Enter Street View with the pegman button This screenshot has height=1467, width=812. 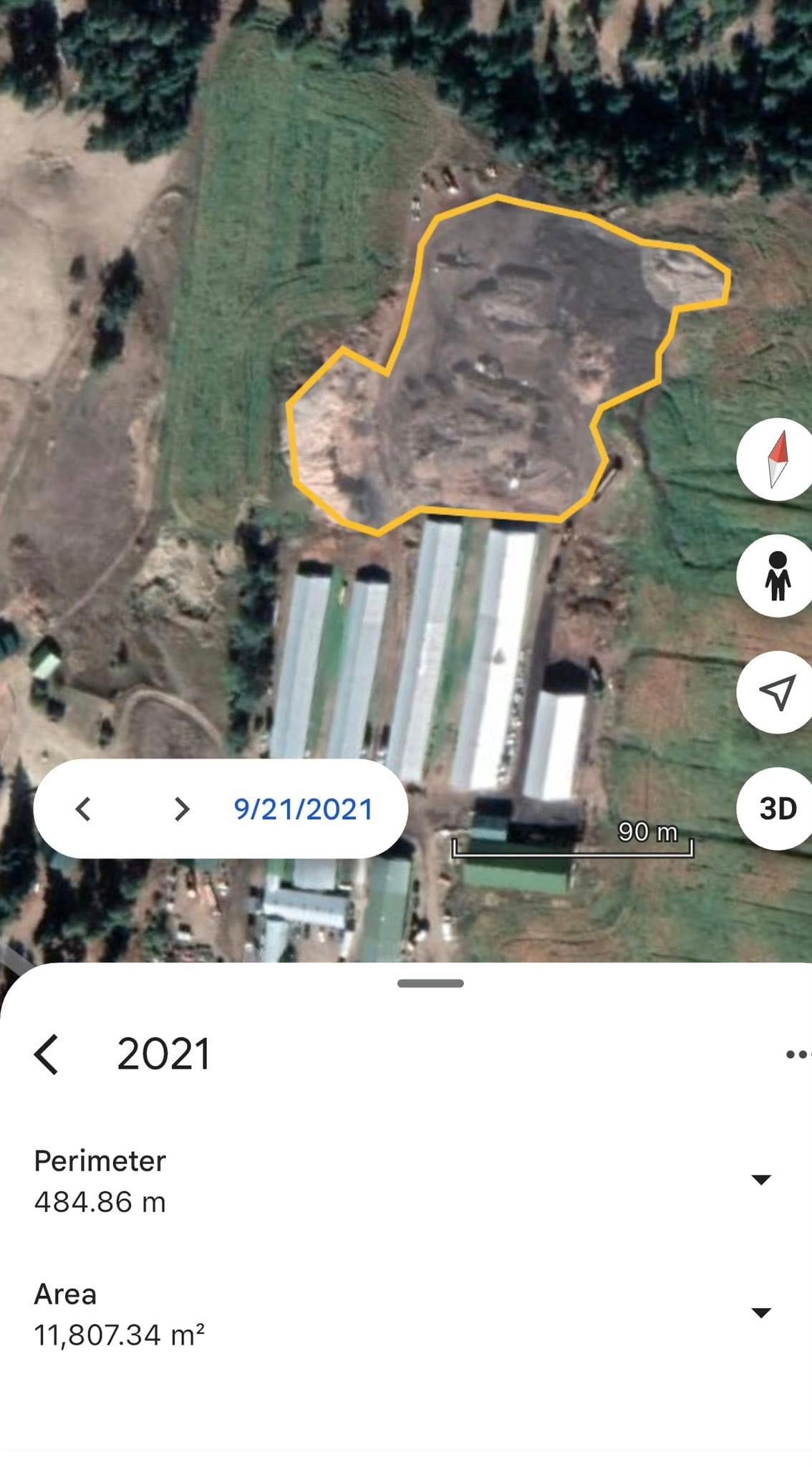(x=778, y=576)
